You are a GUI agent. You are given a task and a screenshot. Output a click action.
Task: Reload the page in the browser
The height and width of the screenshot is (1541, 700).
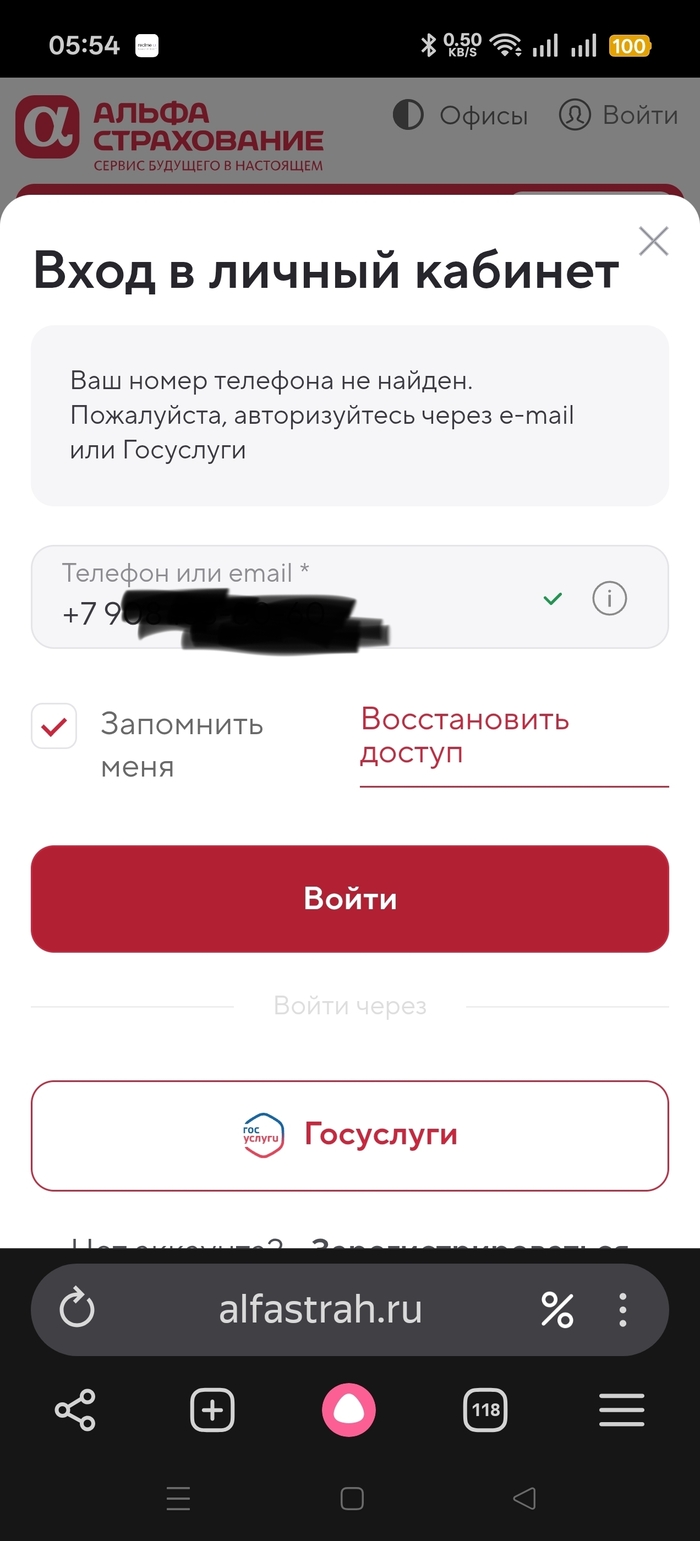(77, 1309)
